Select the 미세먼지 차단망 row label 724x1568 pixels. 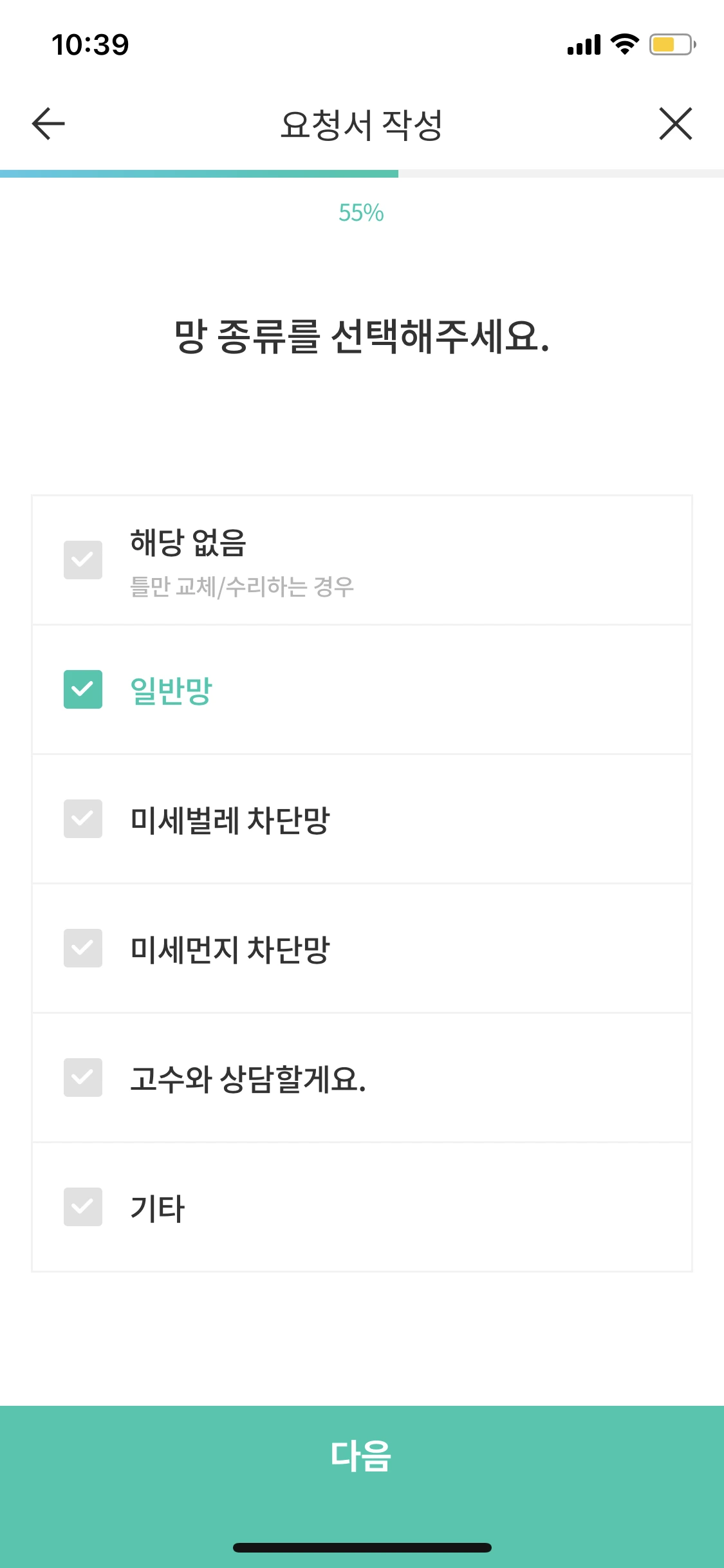pyautogui.click(x=228, y=949)
